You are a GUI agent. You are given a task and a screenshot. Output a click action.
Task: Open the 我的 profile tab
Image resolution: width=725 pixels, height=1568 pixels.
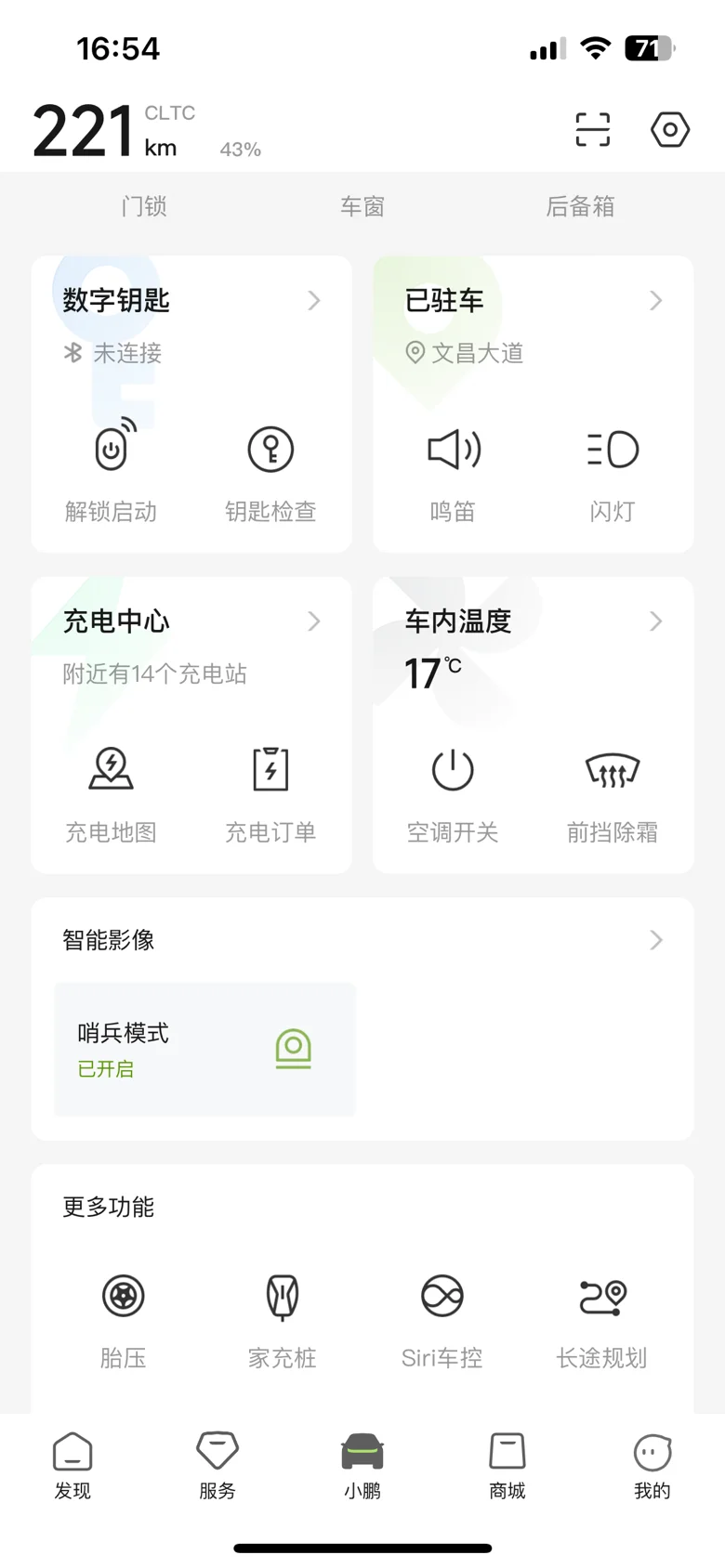click(x=652, y=1466)
